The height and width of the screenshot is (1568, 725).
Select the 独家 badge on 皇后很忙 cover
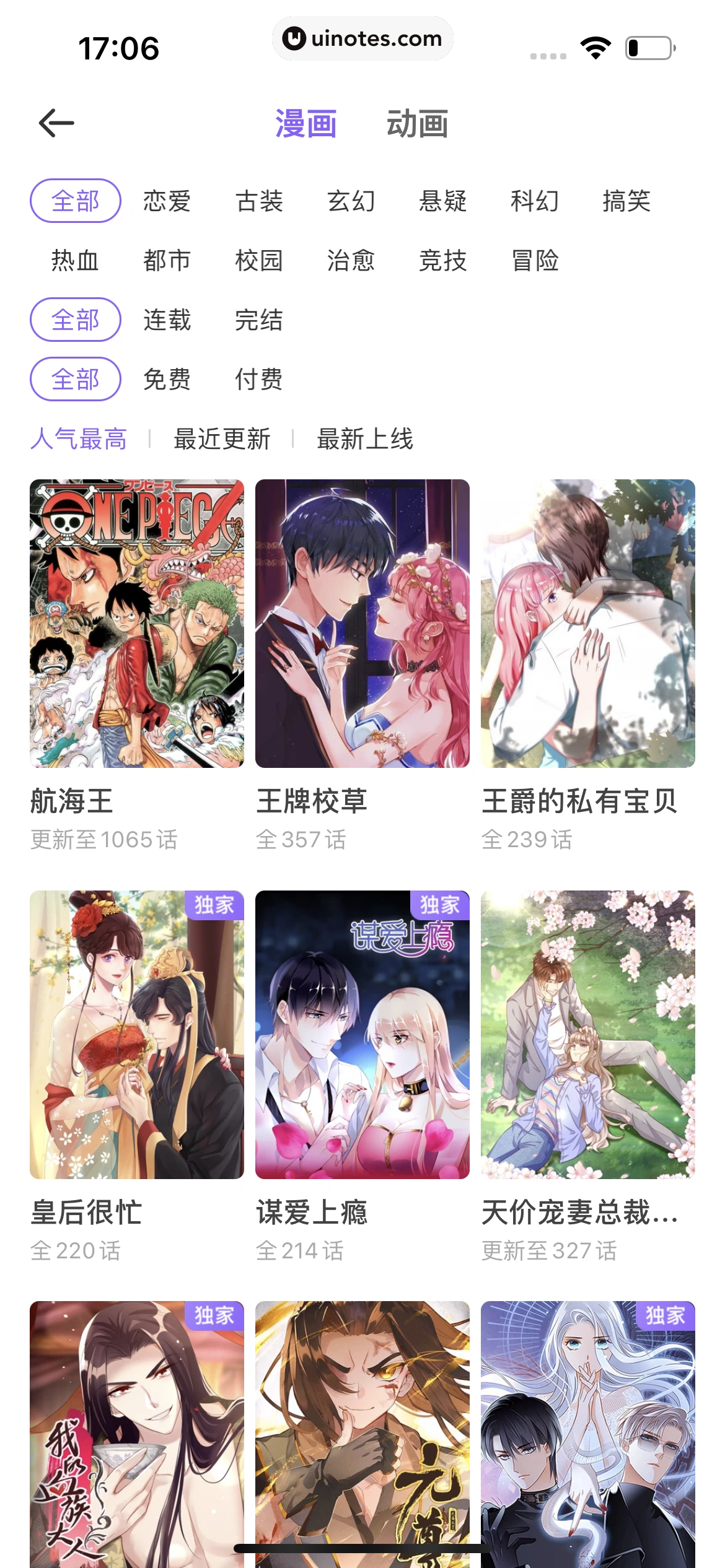click(214, 906)
